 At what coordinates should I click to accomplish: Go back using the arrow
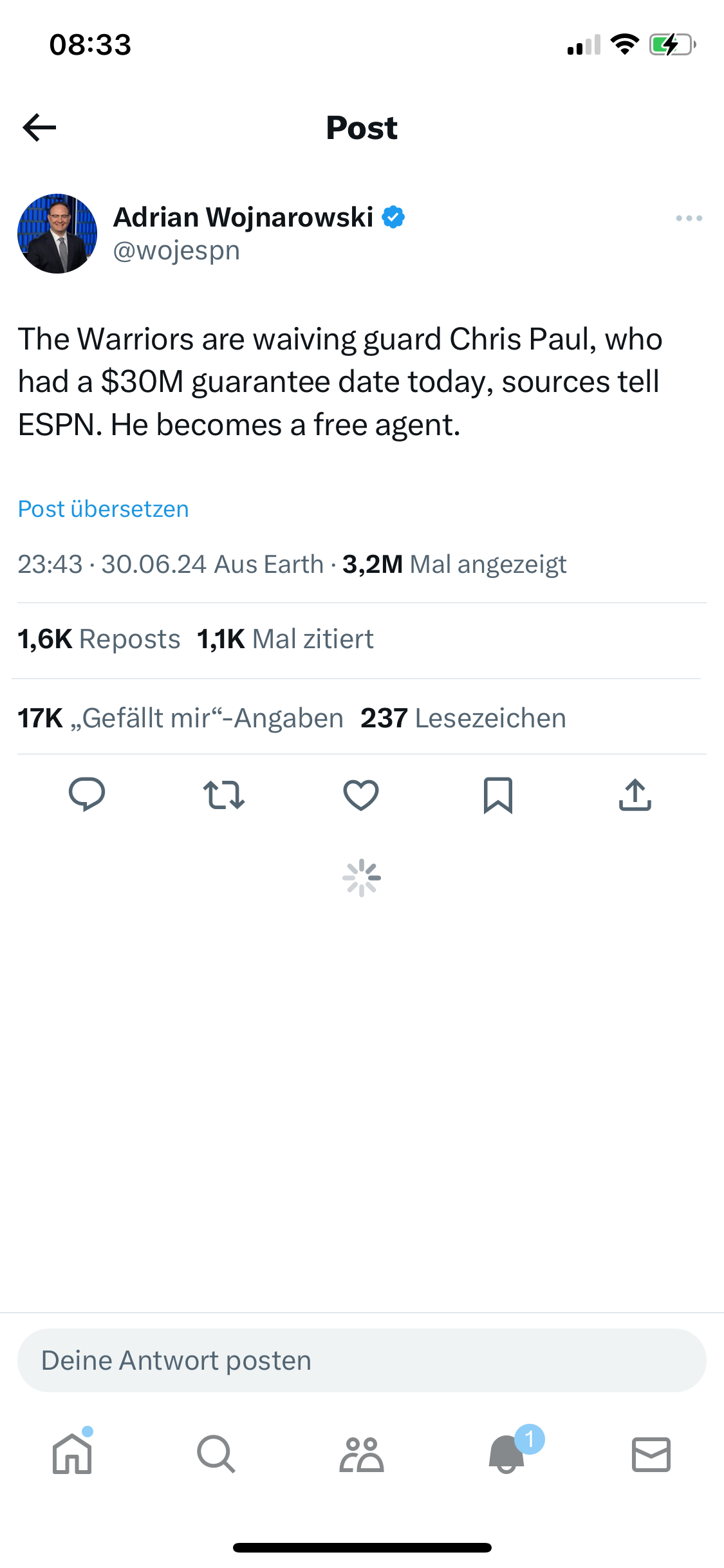click(39, 127)
